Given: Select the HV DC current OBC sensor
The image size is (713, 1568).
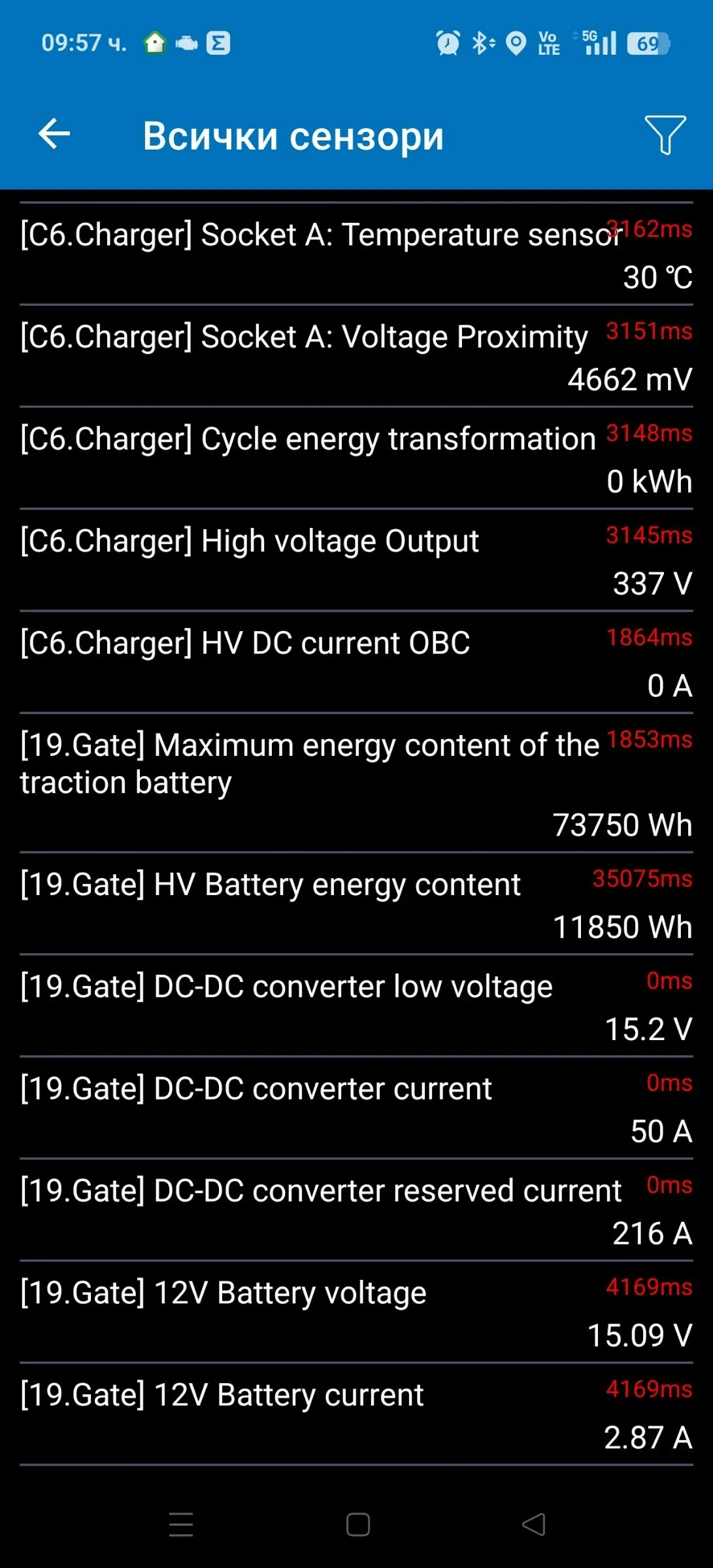Looking at the screenshot, I should [356, 663].
